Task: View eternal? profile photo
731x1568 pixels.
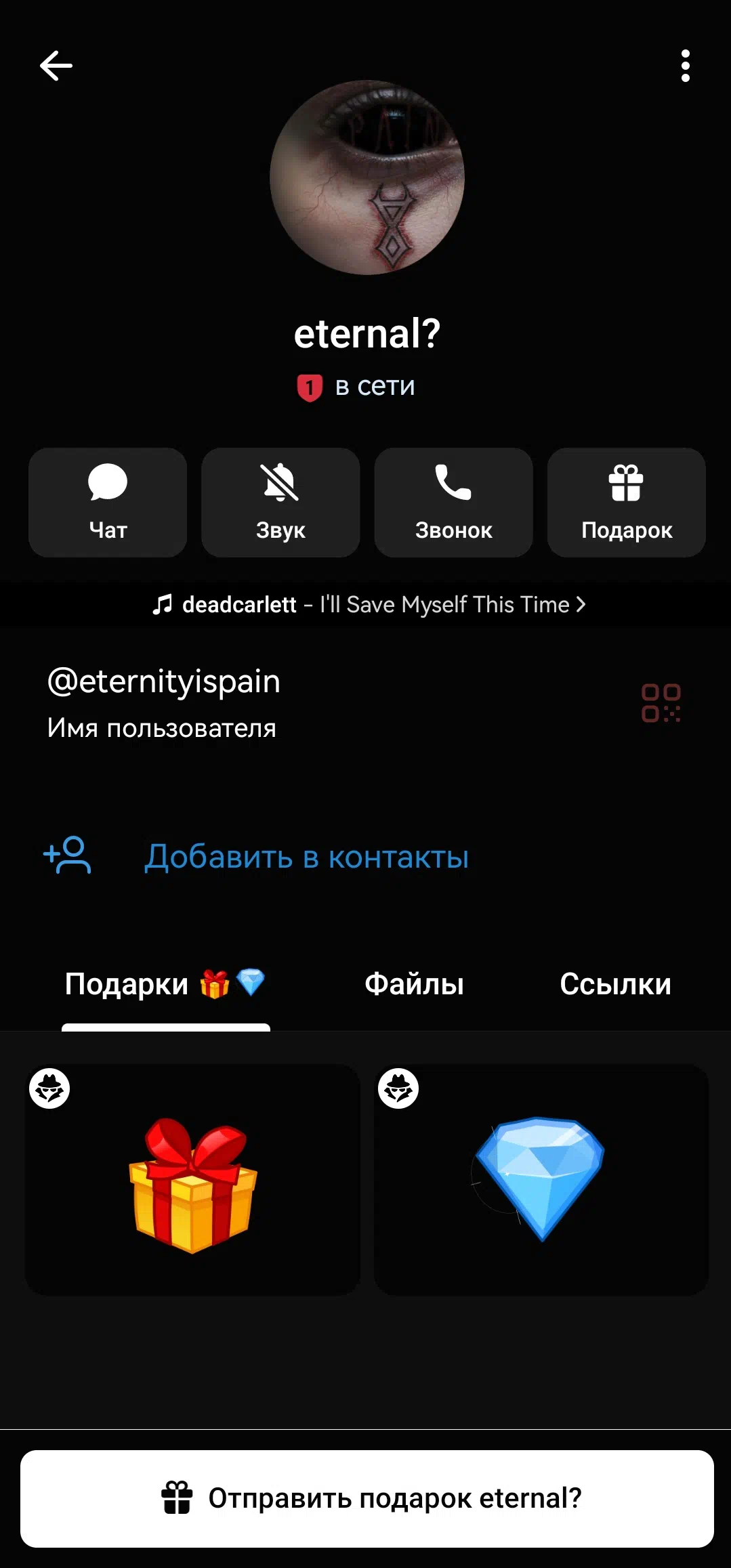Action: [367, 177]
